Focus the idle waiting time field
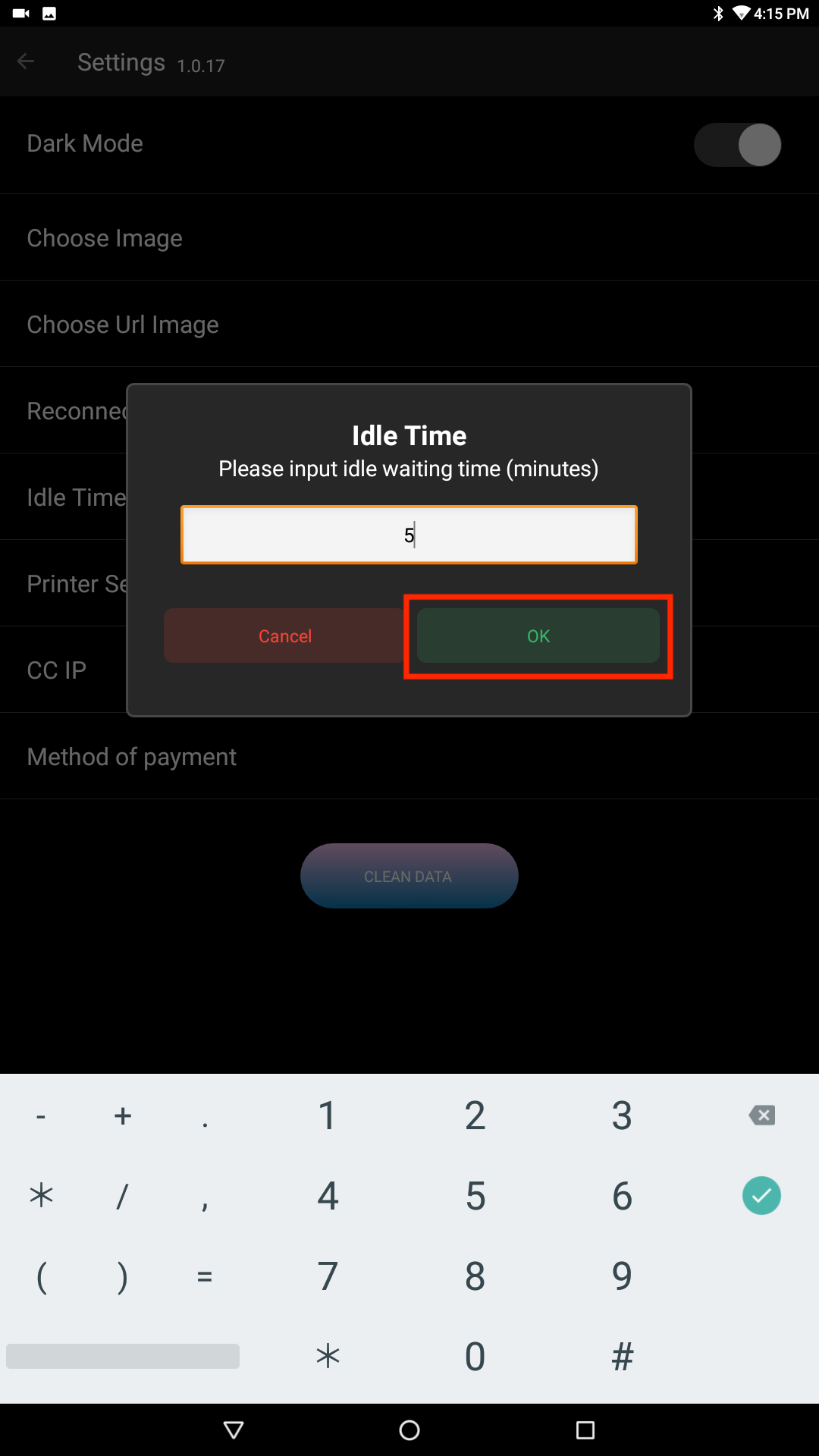Viewport: 819px width, 1456px height. pyautogui.click(x=409, y=535)
